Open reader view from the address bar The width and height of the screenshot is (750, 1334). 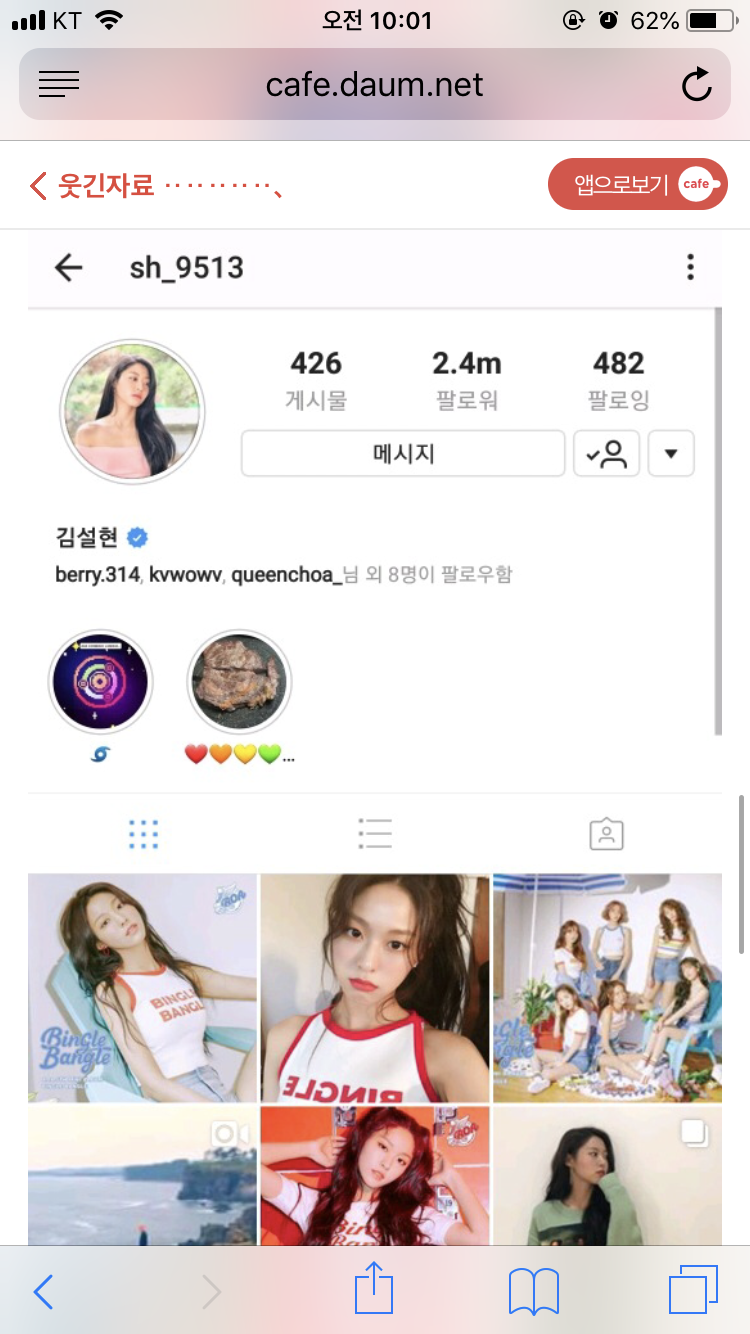click(59, 85)
